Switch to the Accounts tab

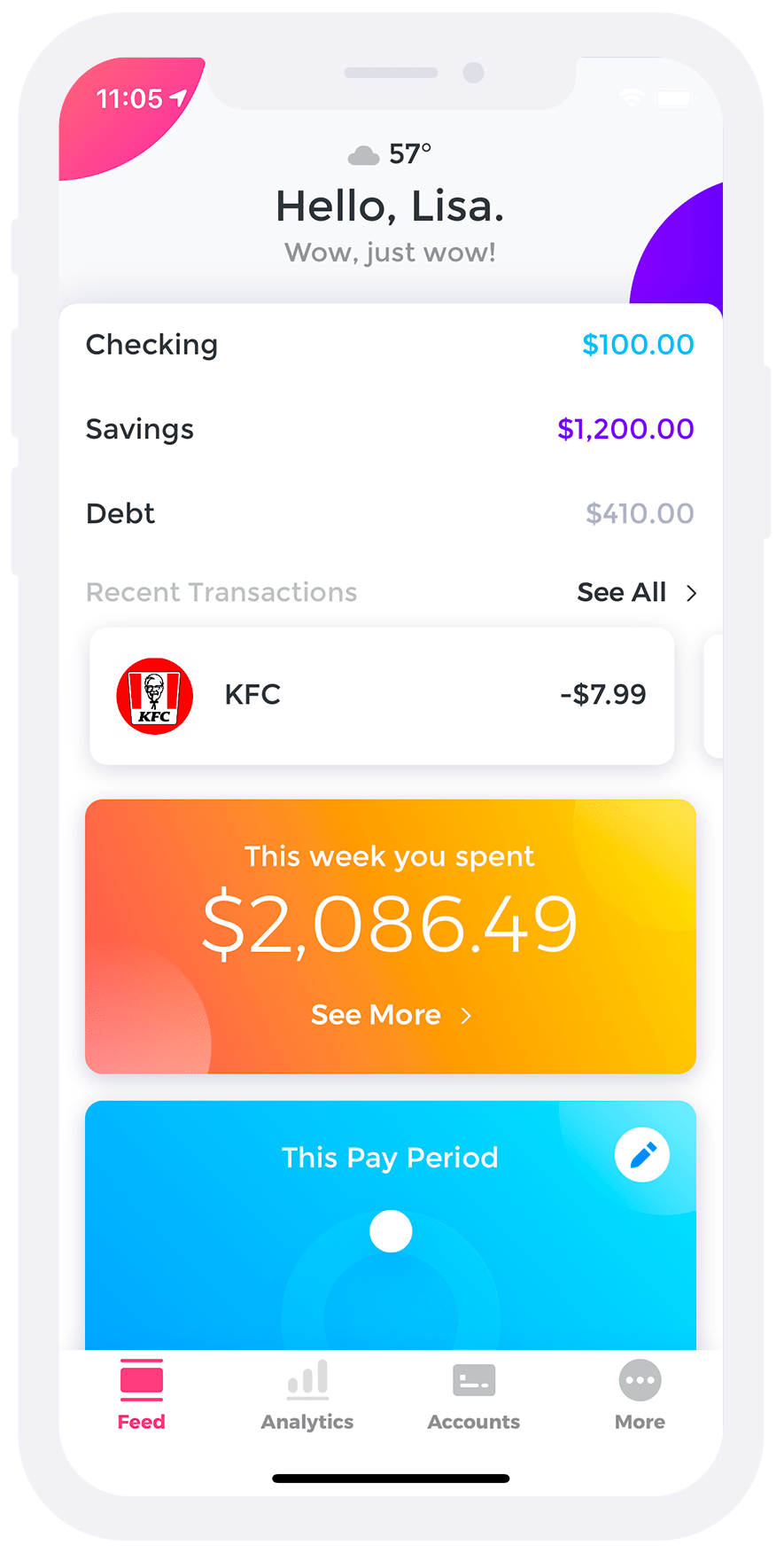coord(474,1396)
